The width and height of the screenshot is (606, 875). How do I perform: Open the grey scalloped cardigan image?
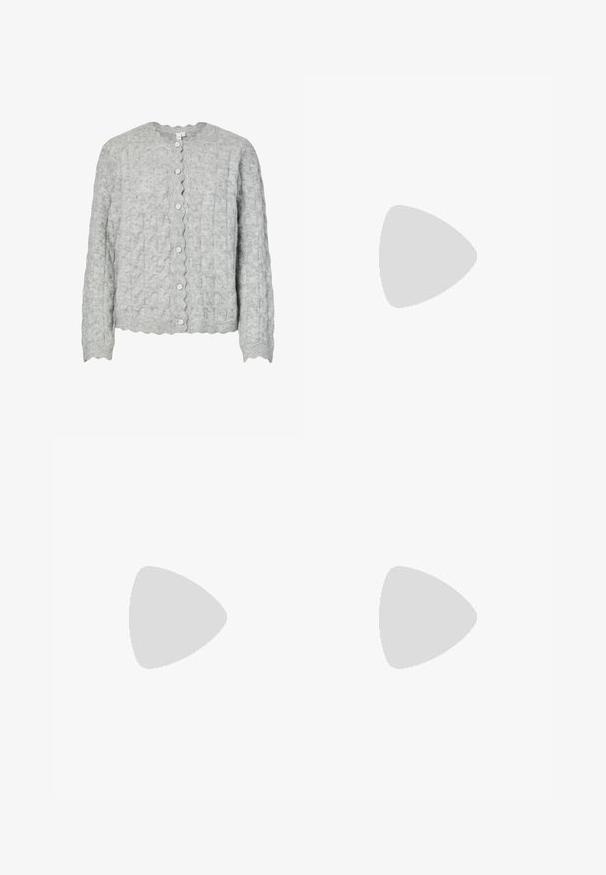(178, 243)
